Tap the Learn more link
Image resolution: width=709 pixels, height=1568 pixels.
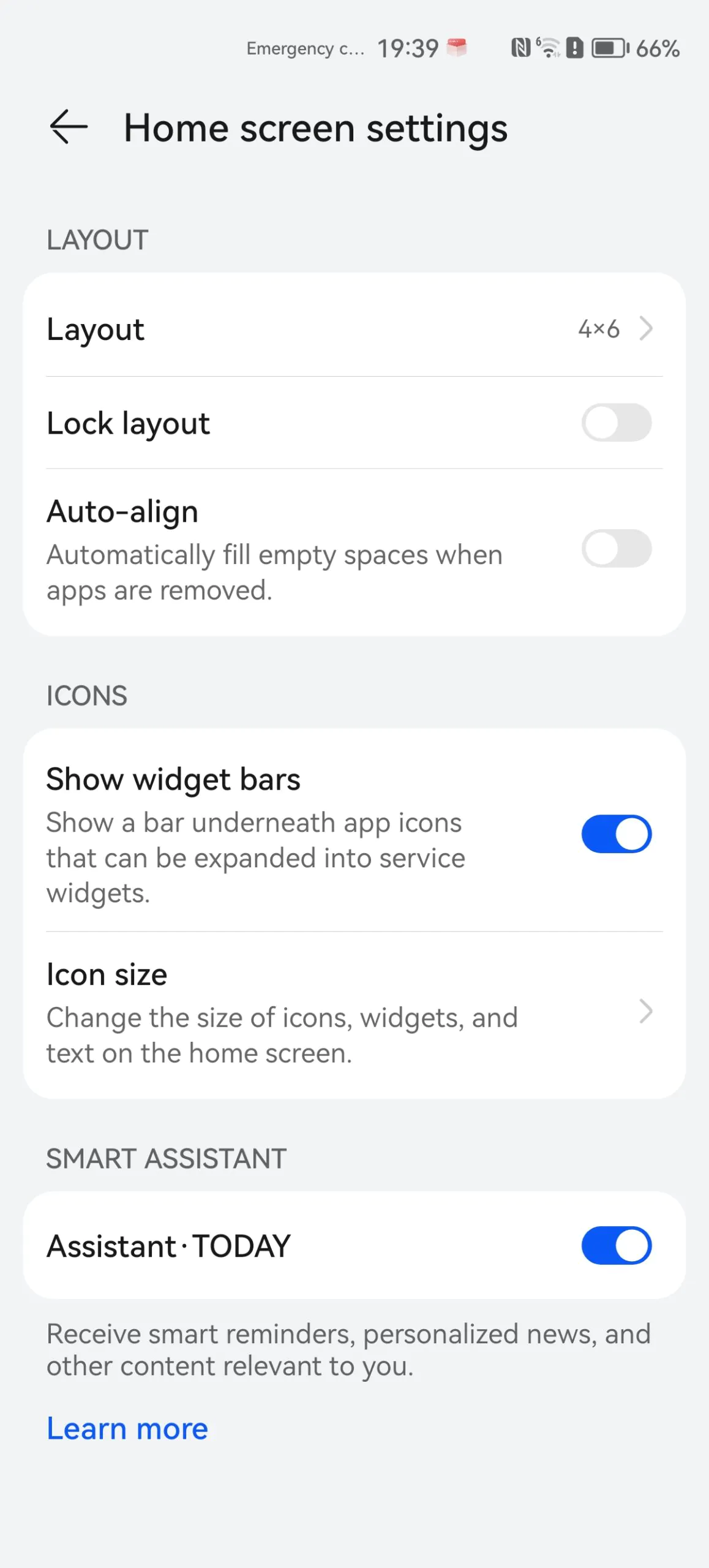(127, 1429)
